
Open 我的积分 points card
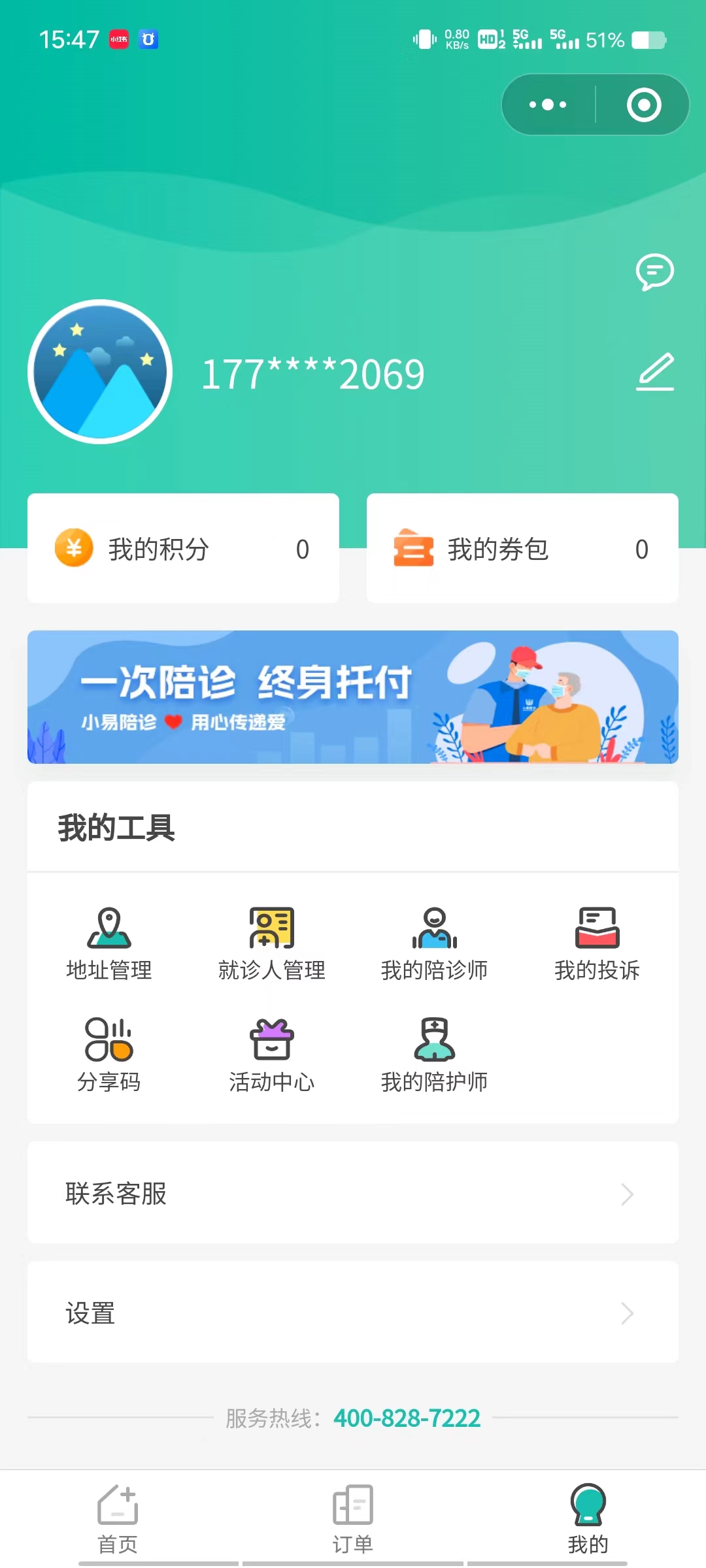click(x=183, y=549)
